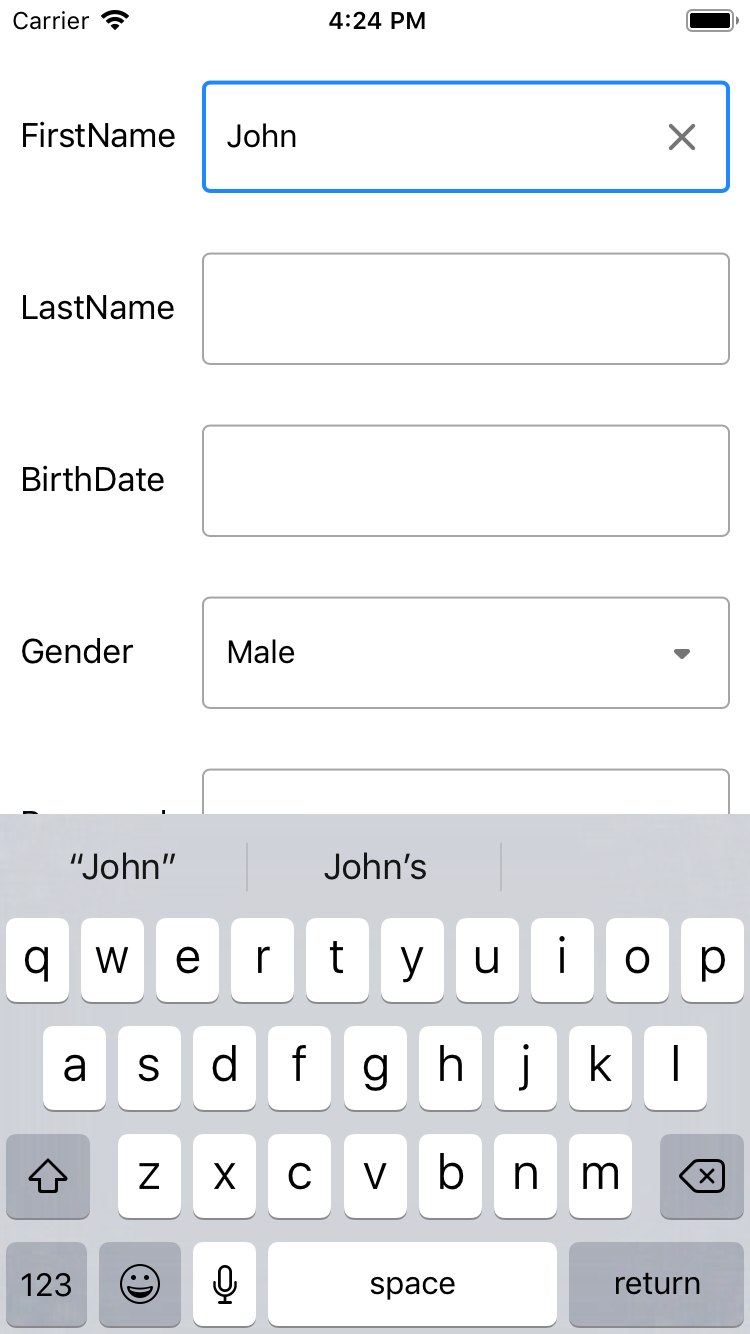The image size is (750, 1334).
Task: Start dictation with the microphone key
Action: click(x=225, y=1283)
